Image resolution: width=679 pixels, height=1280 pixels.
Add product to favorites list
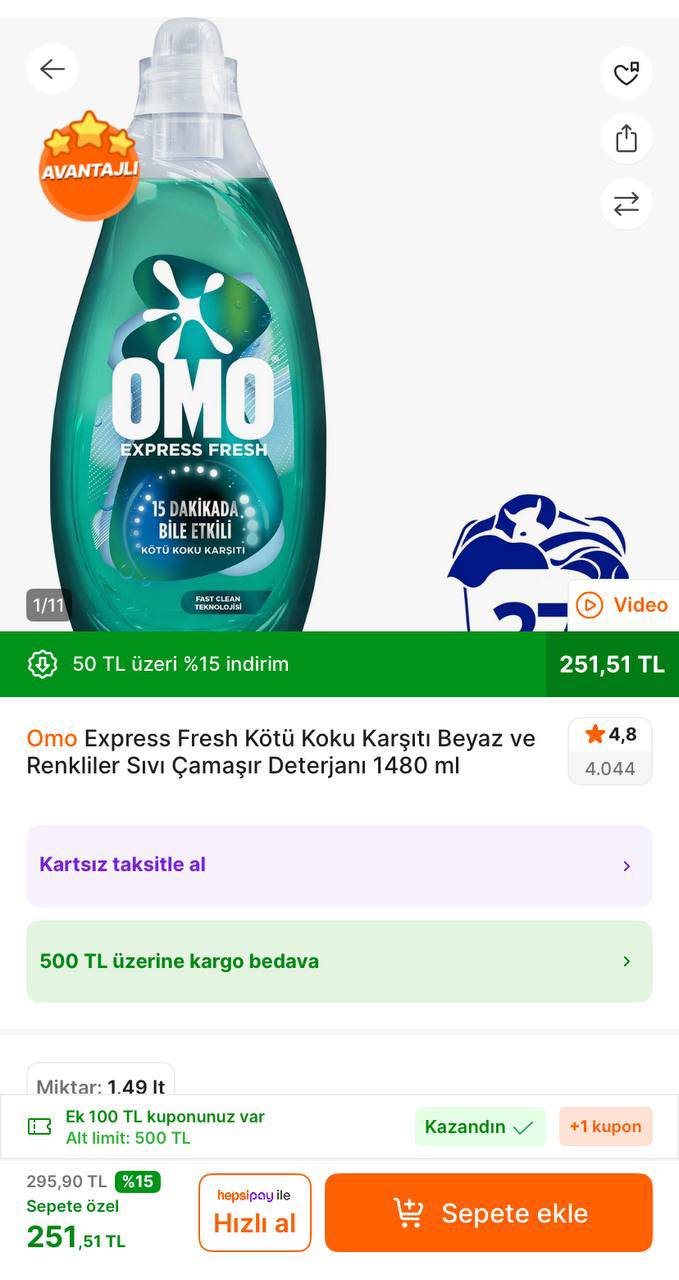click(x=626, y=73)
